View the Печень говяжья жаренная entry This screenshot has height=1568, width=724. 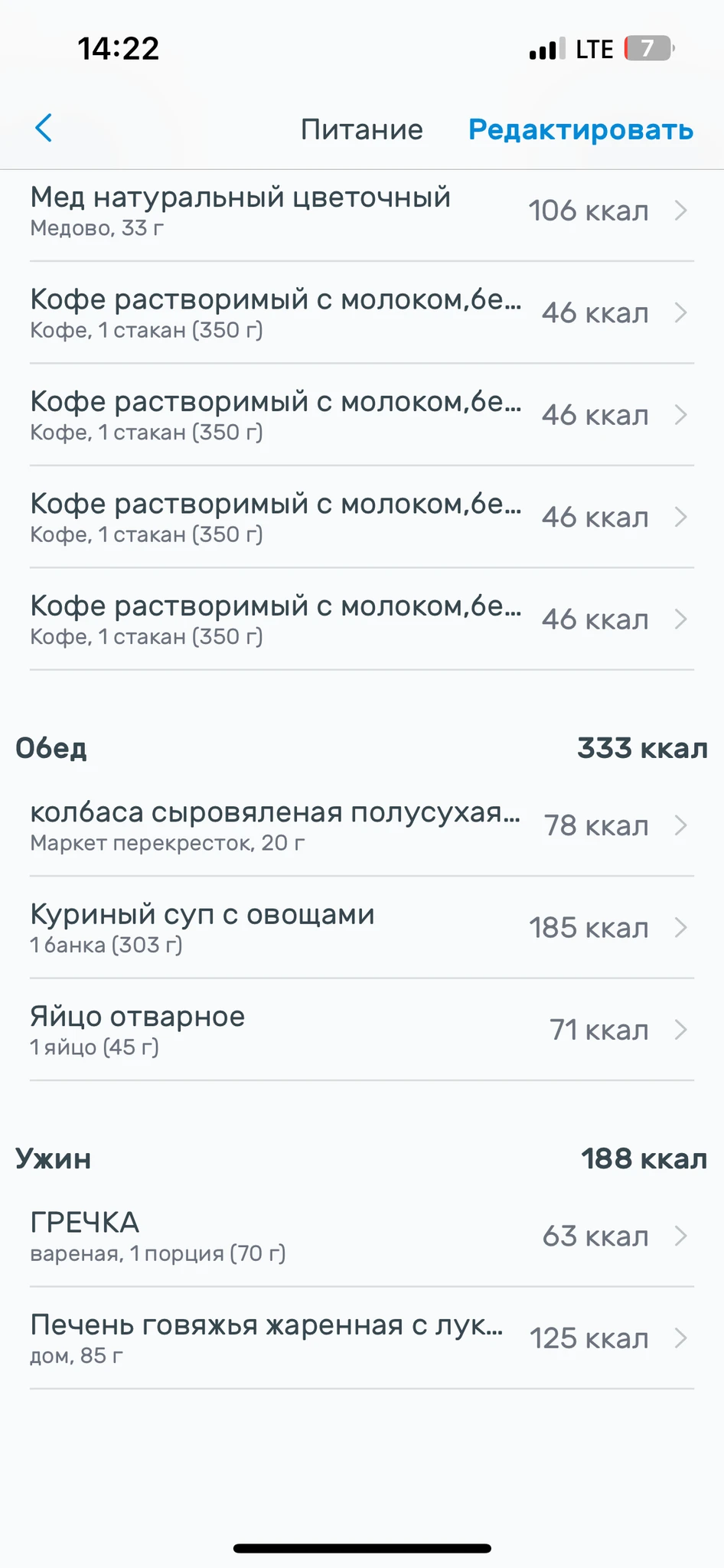click(x=361, y=1338)
